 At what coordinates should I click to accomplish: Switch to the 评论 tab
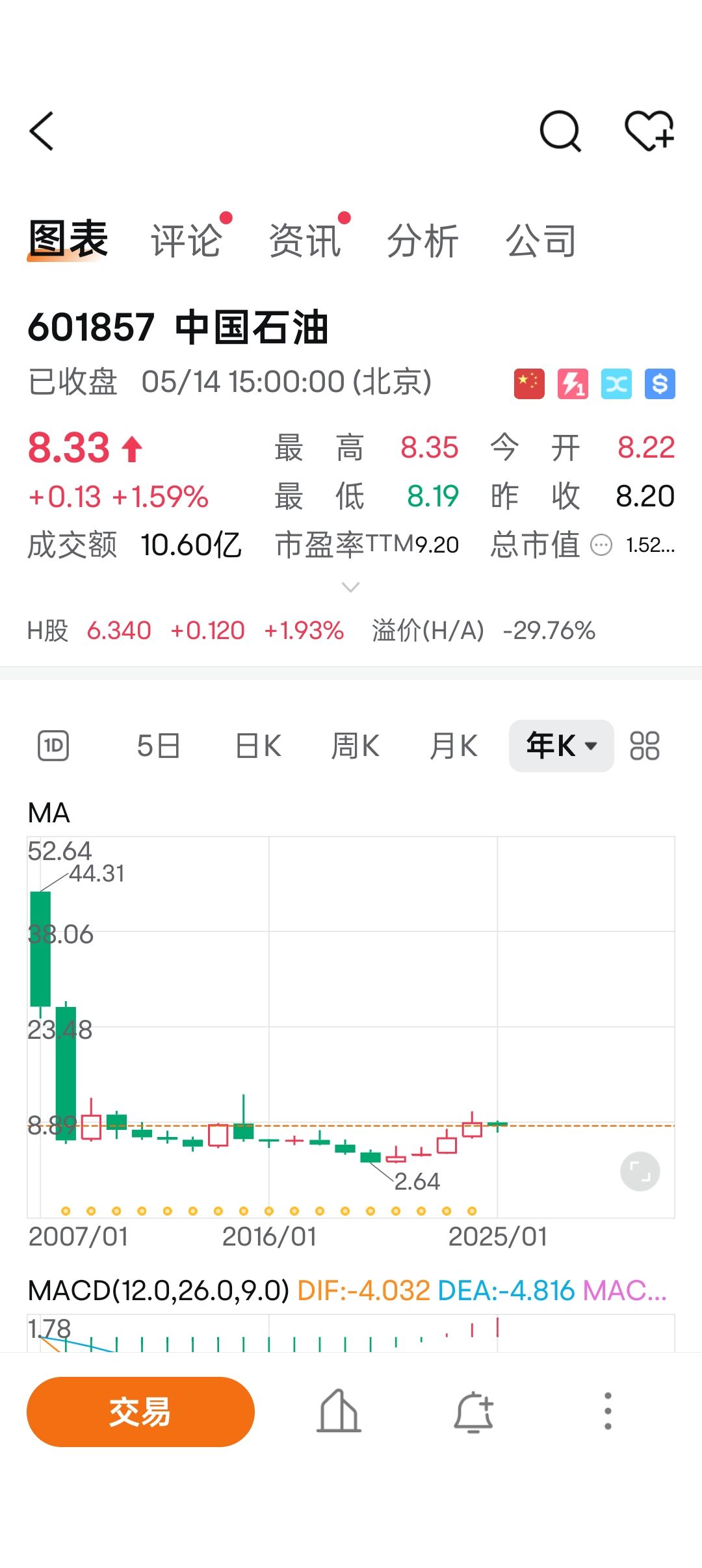tap(187, 241)
